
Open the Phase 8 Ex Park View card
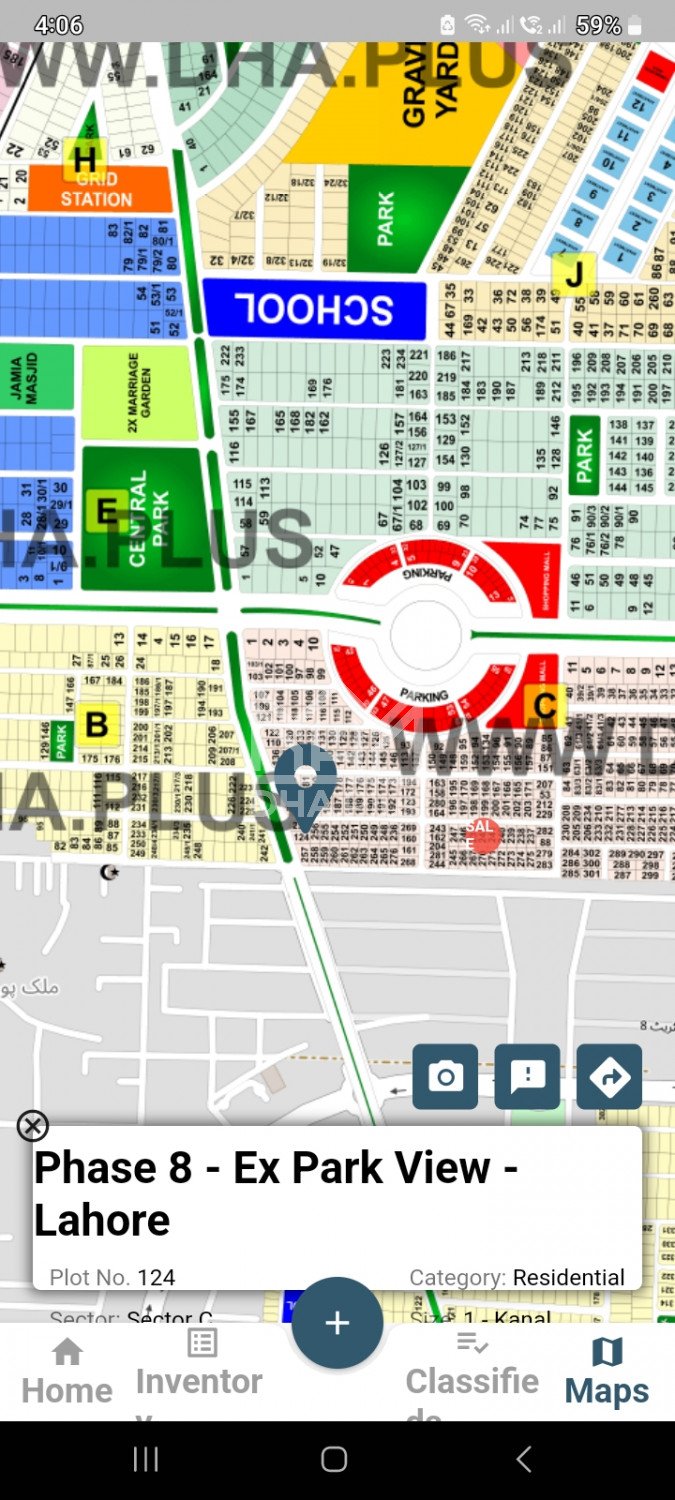pyautogui.click(x=337, y=1208)
